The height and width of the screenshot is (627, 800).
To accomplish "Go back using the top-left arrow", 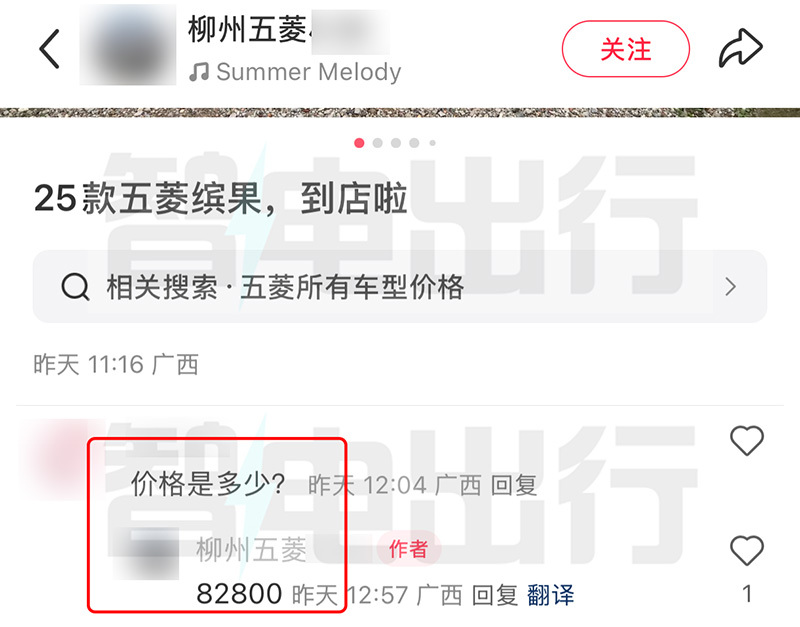I will tap(50, 49).
